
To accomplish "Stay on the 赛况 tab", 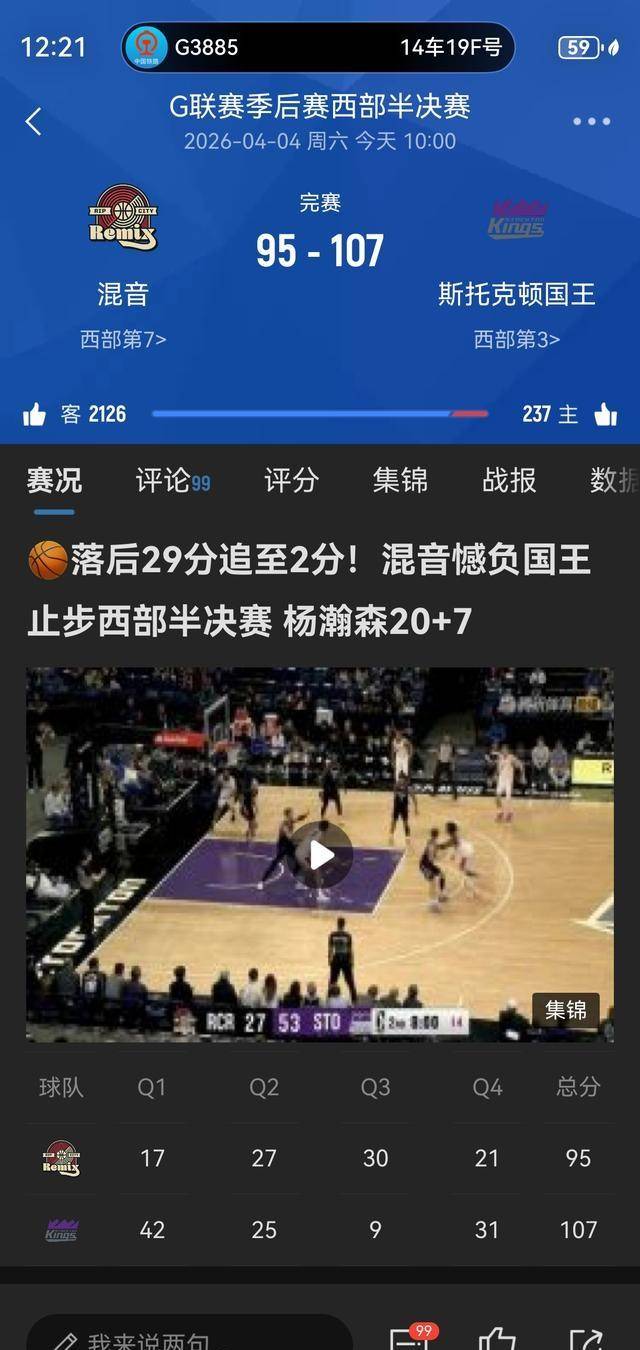I will tap(54, 481).
